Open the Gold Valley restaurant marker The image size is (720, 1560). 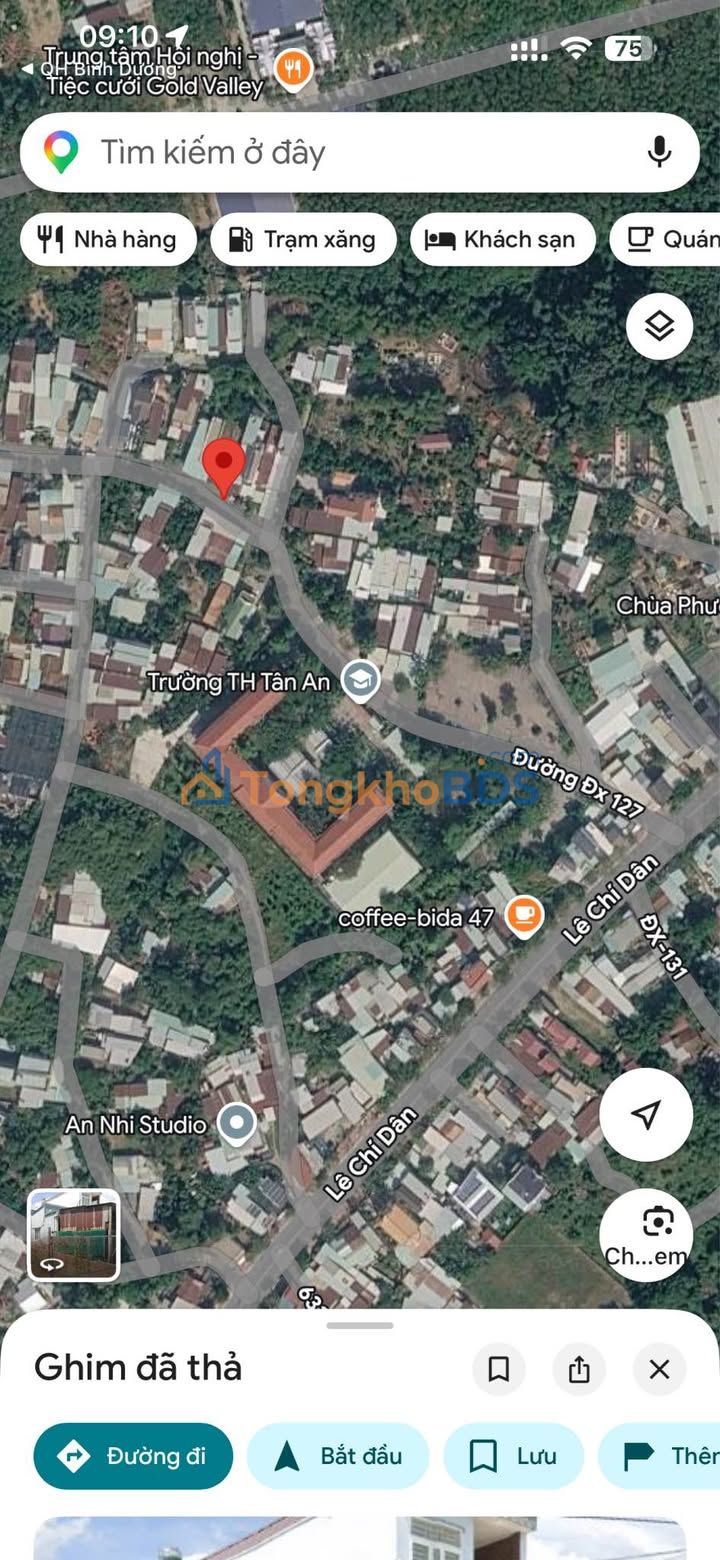[292, 70]
